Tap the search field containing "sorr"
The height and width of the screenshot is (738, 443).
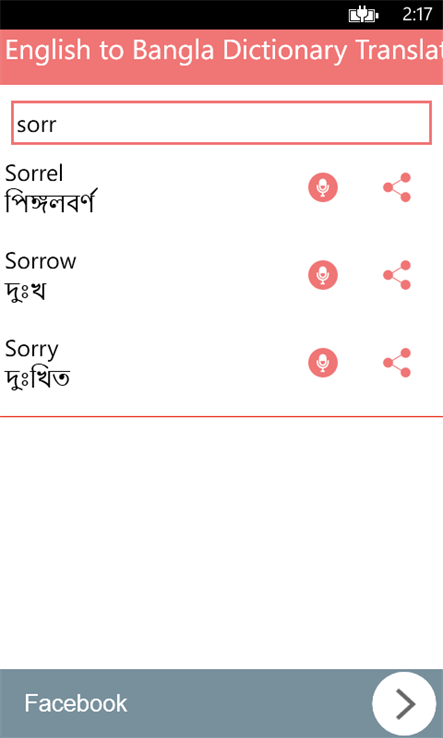[221, 123]
